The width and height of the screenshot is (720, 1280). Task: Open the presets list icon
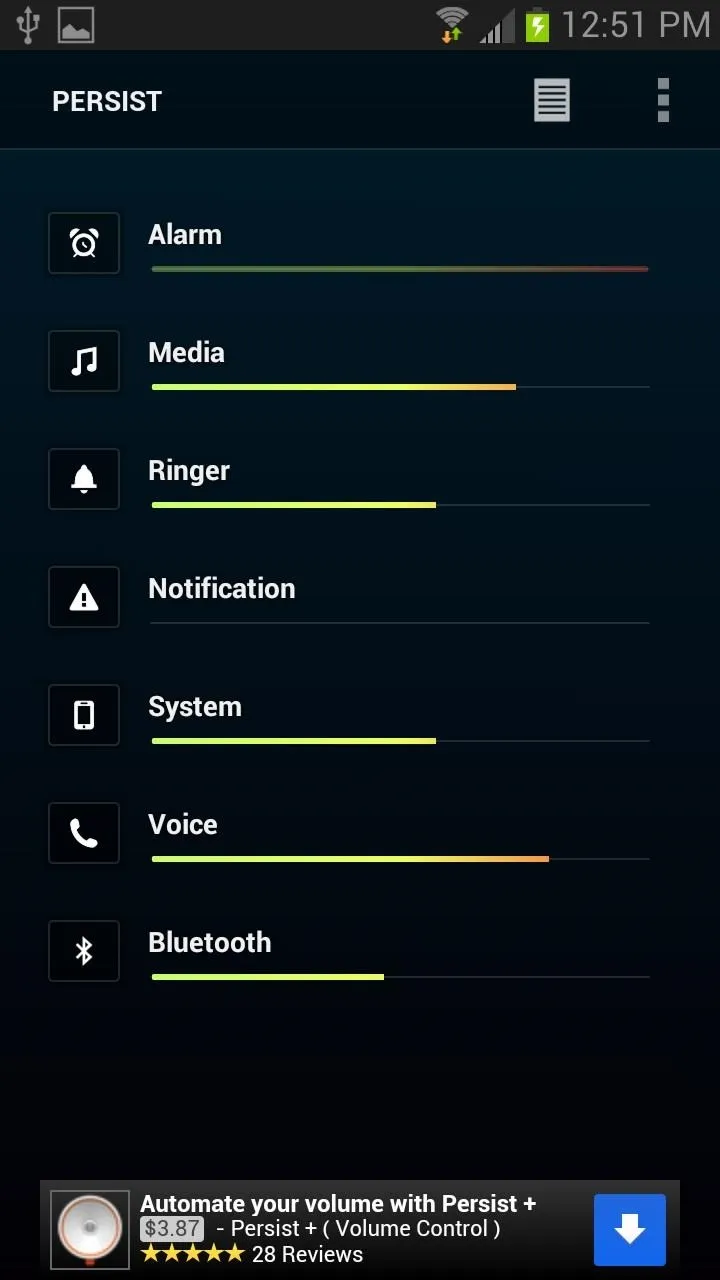pyautogui.click(x=551, y=101)
